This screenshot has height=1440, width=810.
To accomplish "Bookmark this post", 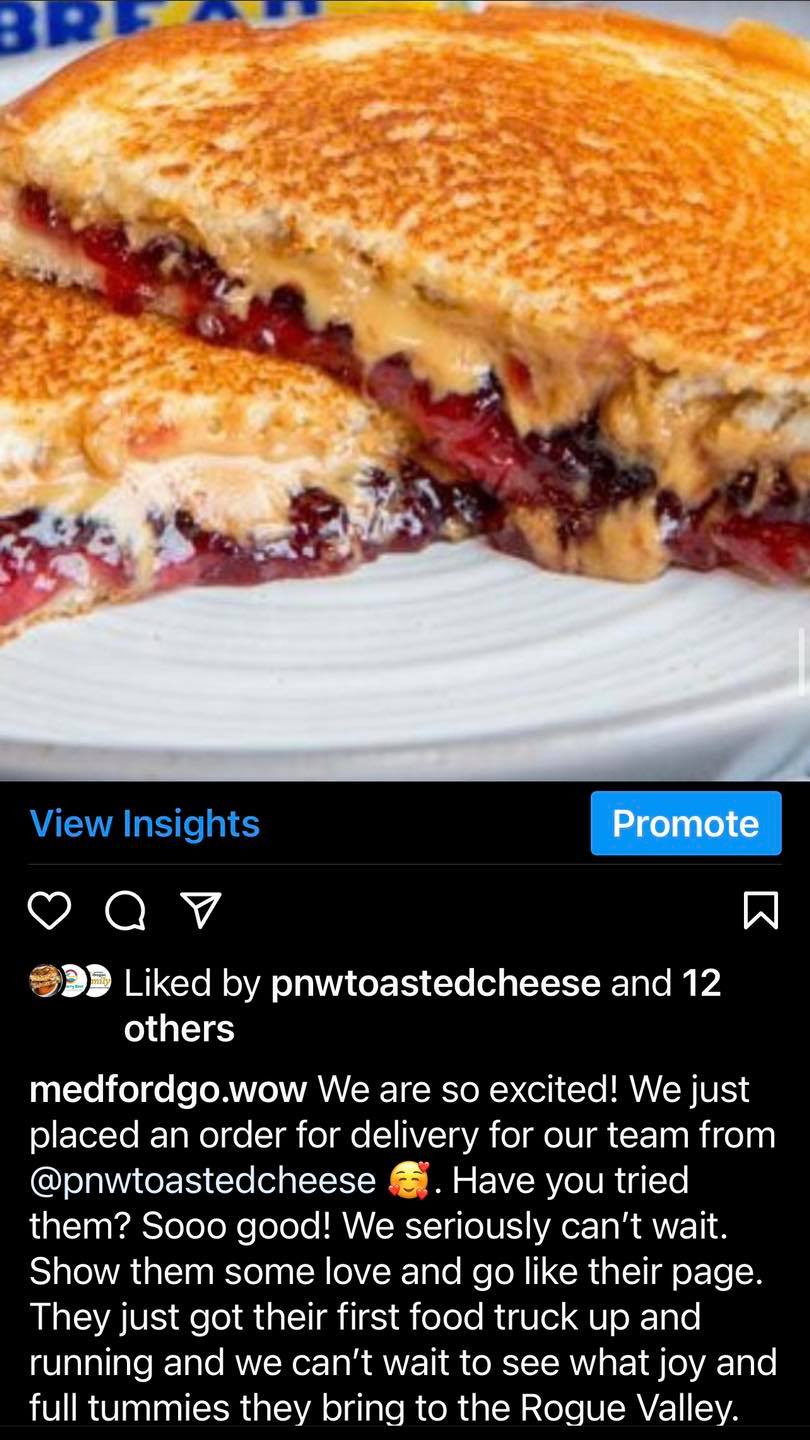I will pos(761,910).
